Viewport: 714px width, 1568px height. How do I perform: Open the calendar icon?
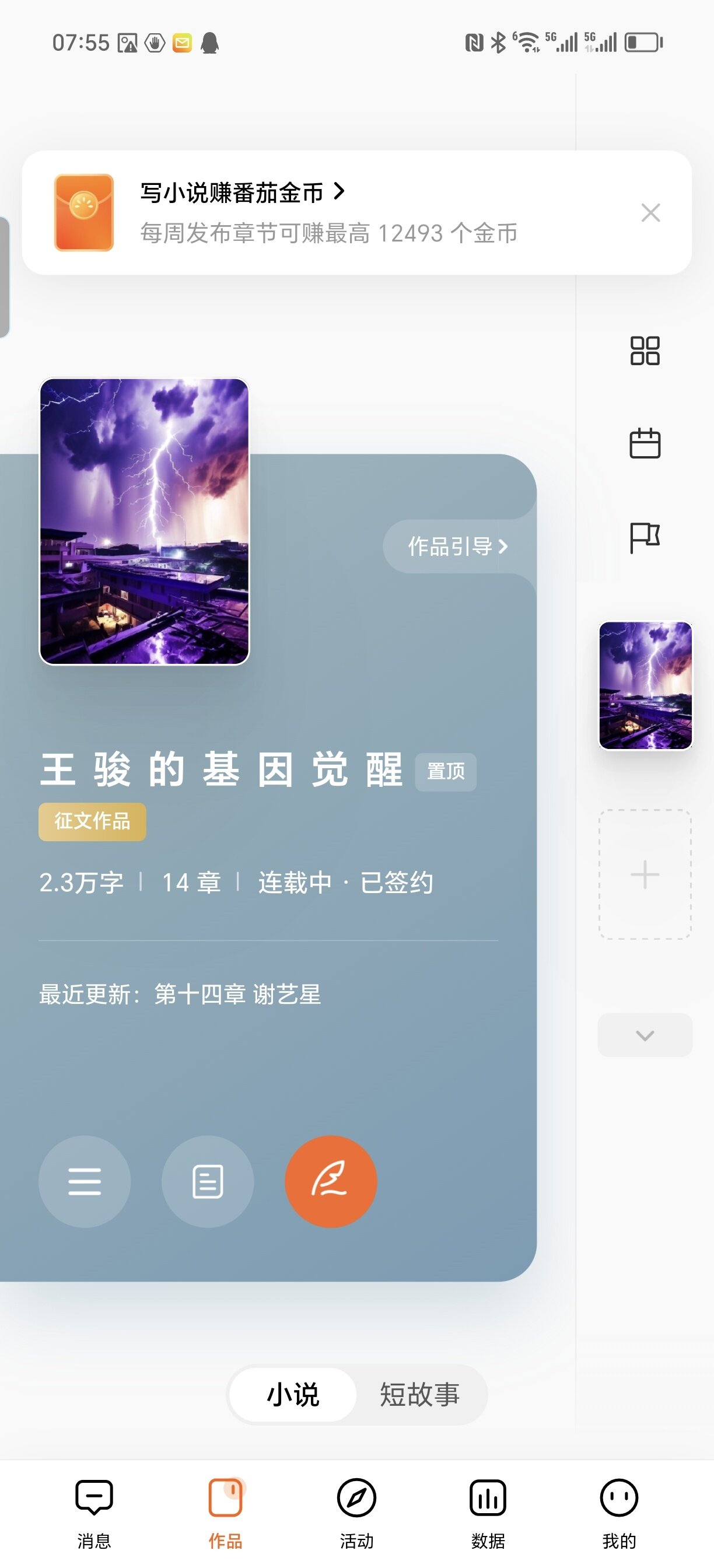645,443
